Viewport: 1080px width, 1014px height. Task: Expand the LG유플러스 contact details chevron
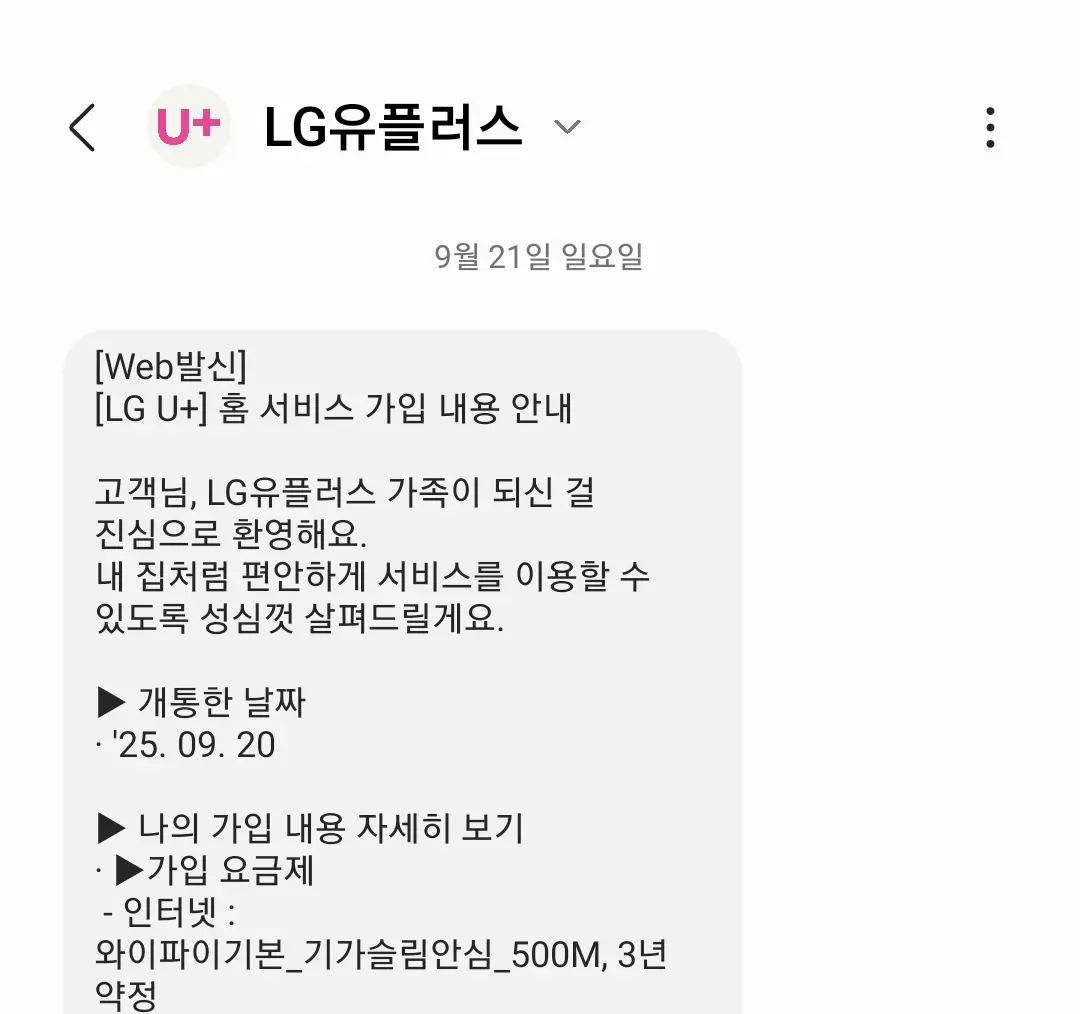point(568,127)
